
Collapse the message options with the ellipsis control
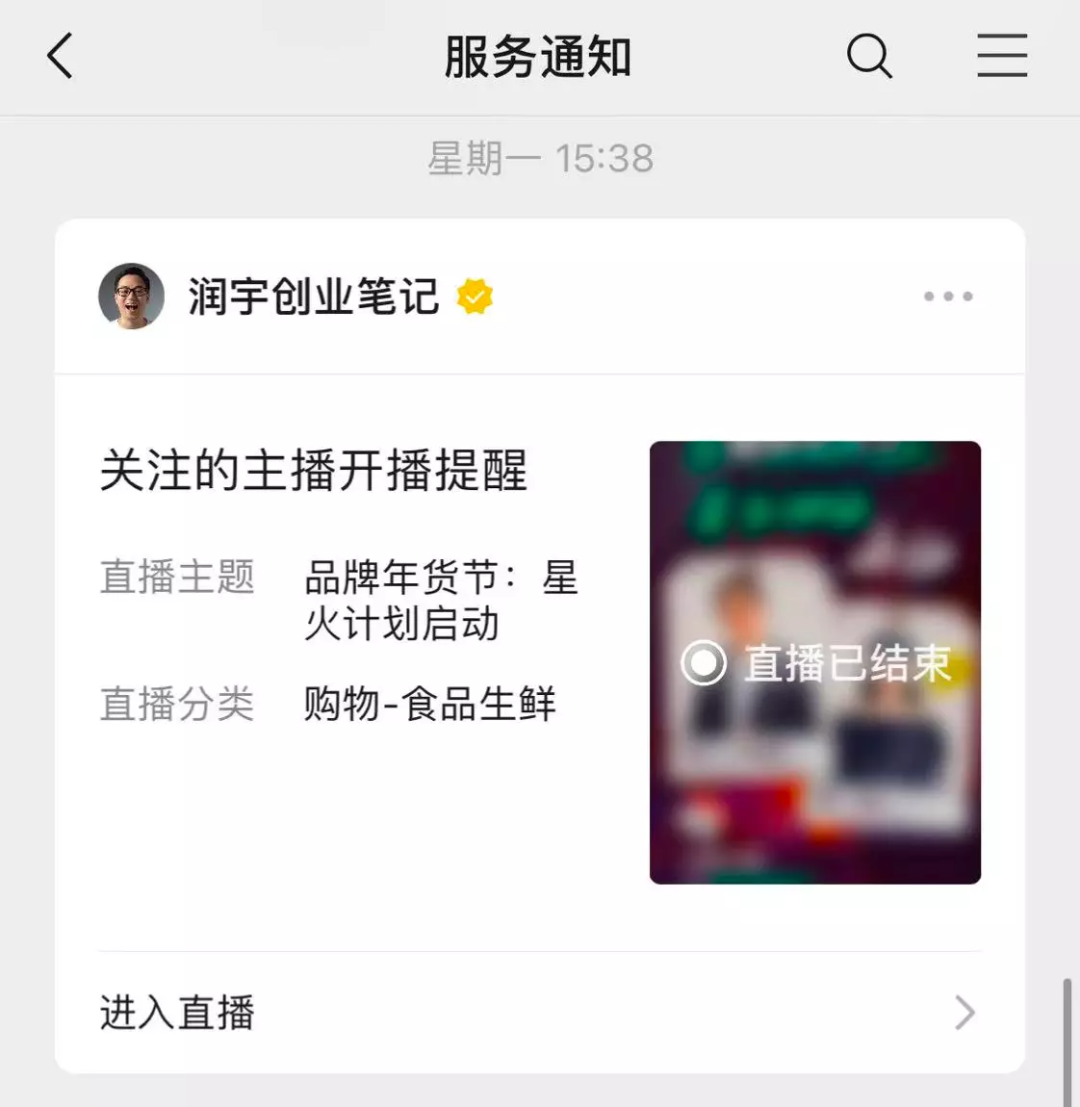click(x=947, y=295)
